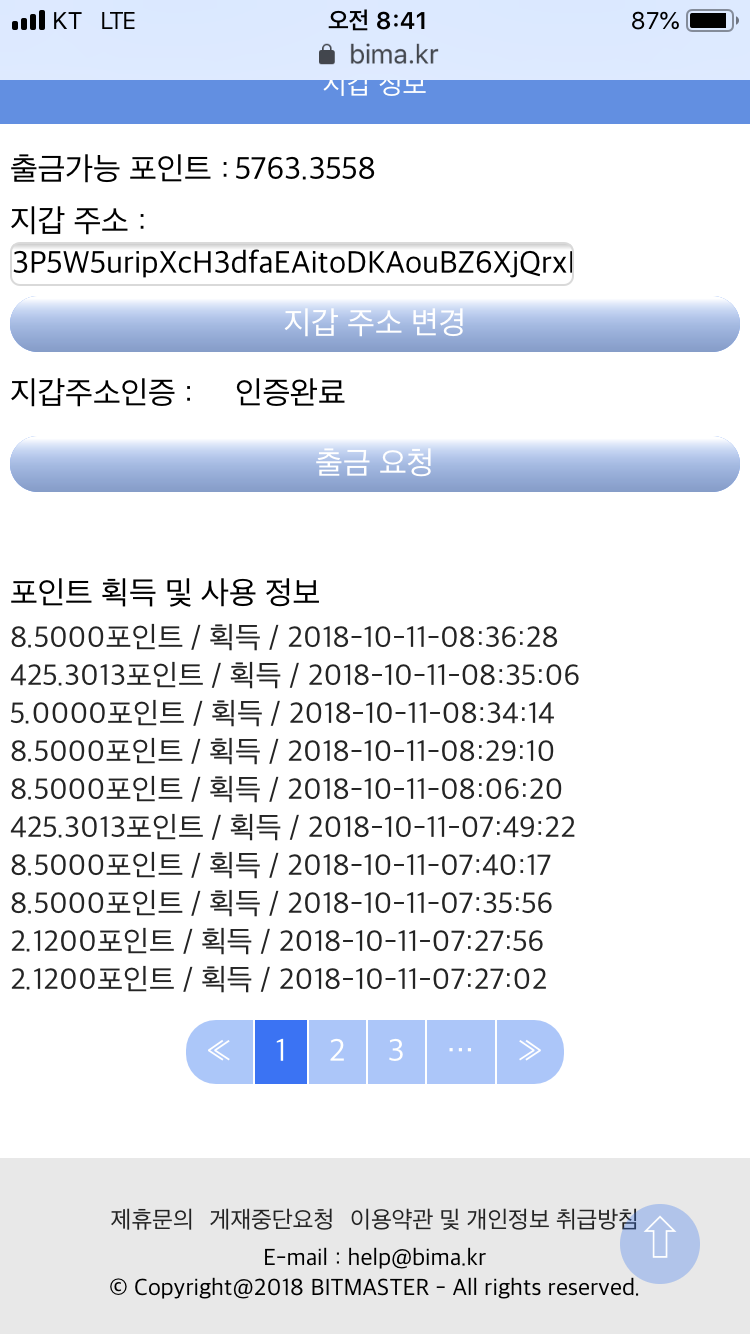The image size is (750, 1334).
Task: Go to page 3 of the point history
Action: pyautogui.click(x=396, y=1051)
